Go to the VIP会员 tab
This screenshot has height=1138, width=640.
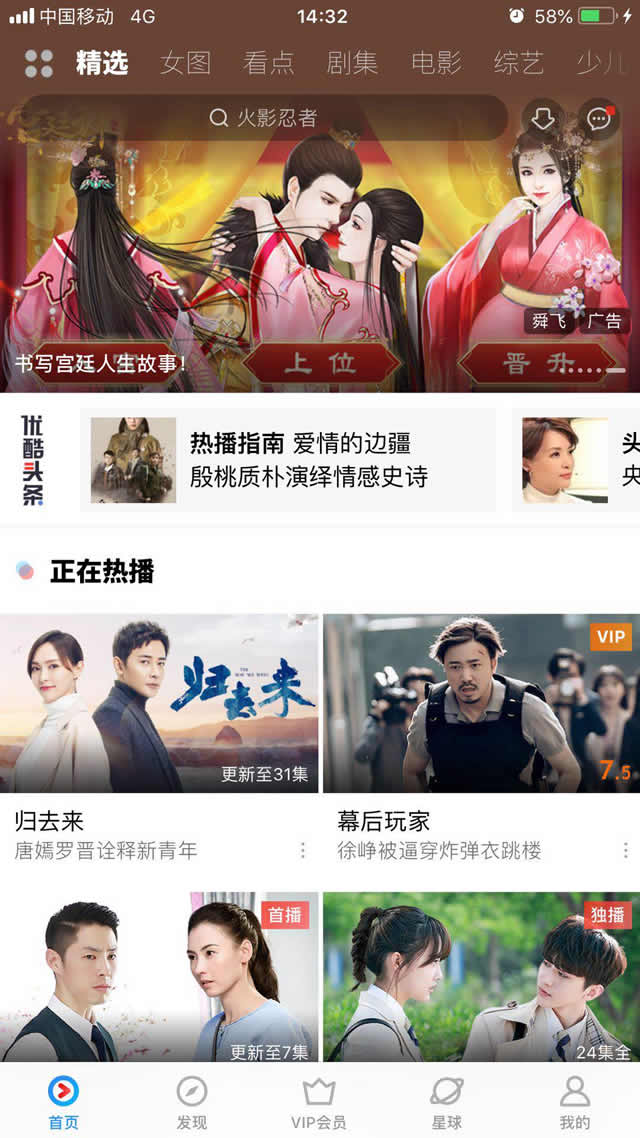[319, 1101]
